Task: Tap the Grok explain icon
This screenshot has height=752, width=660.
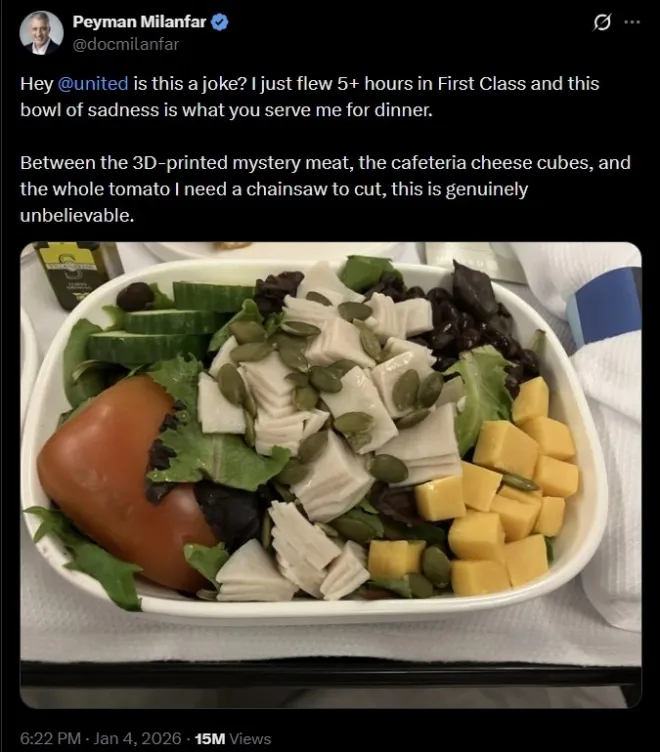Action: (x=602, y=23)
